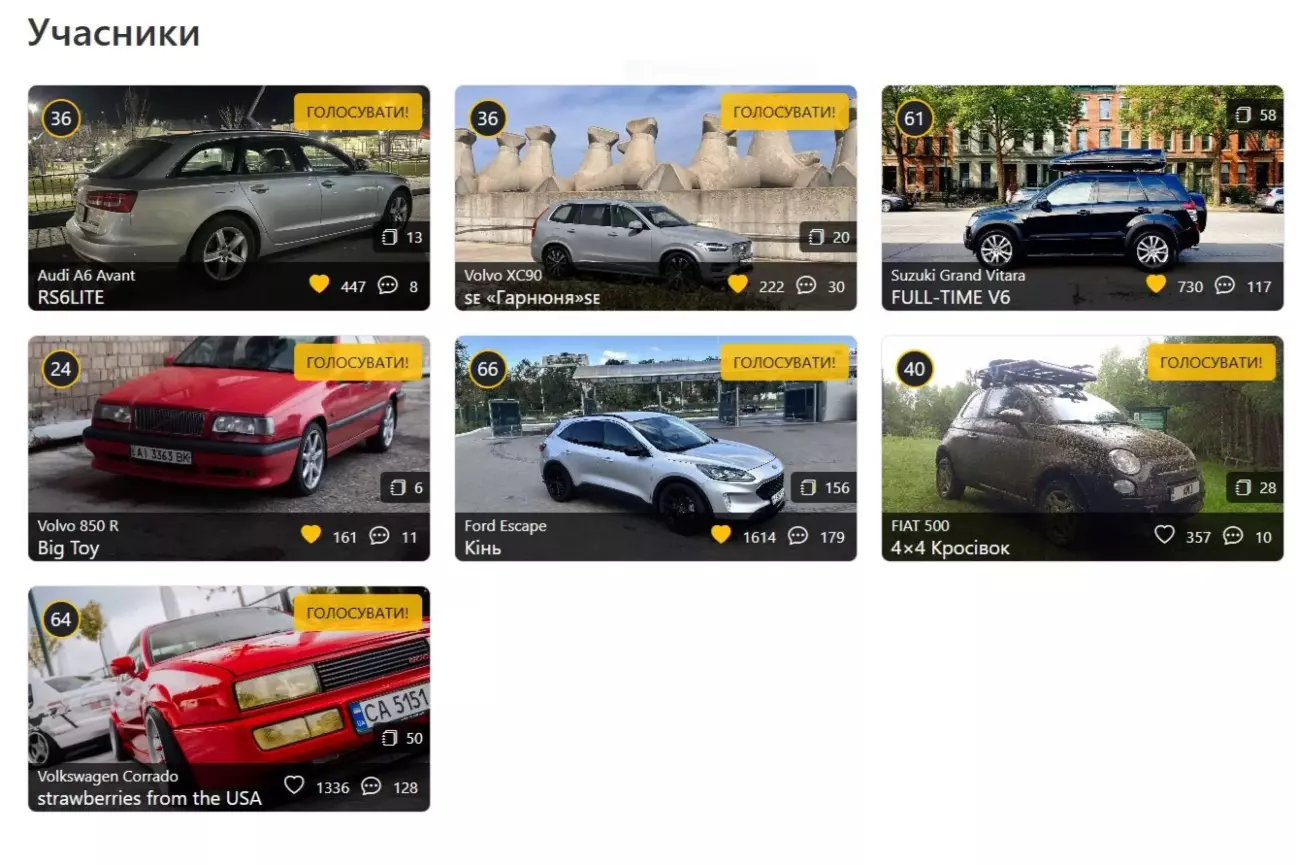The width and height of the screenshot is (1296, 865).
Task: View comments for Audi A6 Avant RS6LITE
Action: click(388, 286)
